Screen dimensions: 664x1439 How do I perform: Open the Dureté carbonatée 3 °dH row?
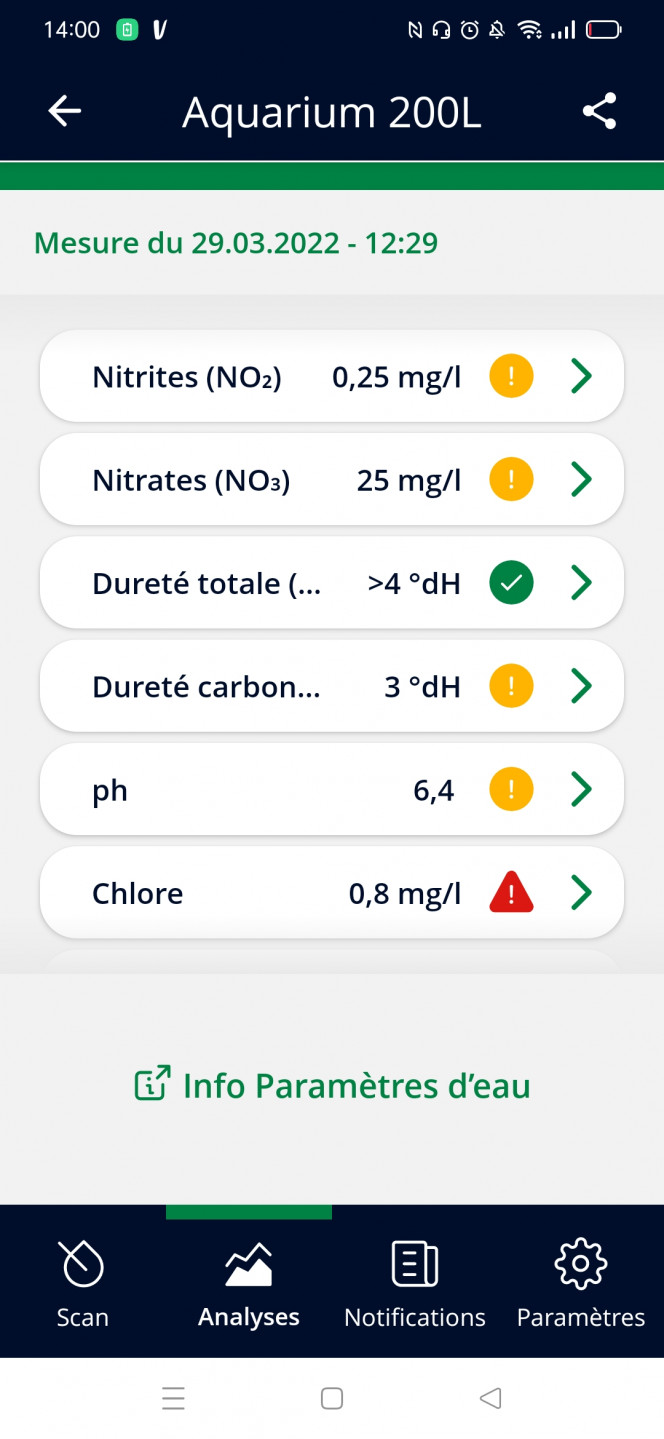pyautogui.click(x=332, y=686)
